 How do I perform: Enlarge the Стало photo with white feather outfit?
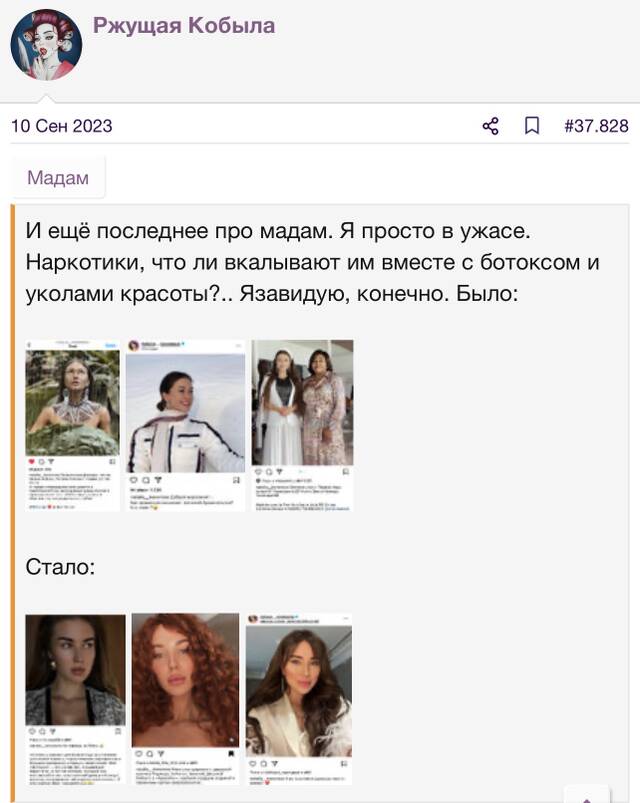[x=299, y=699]
